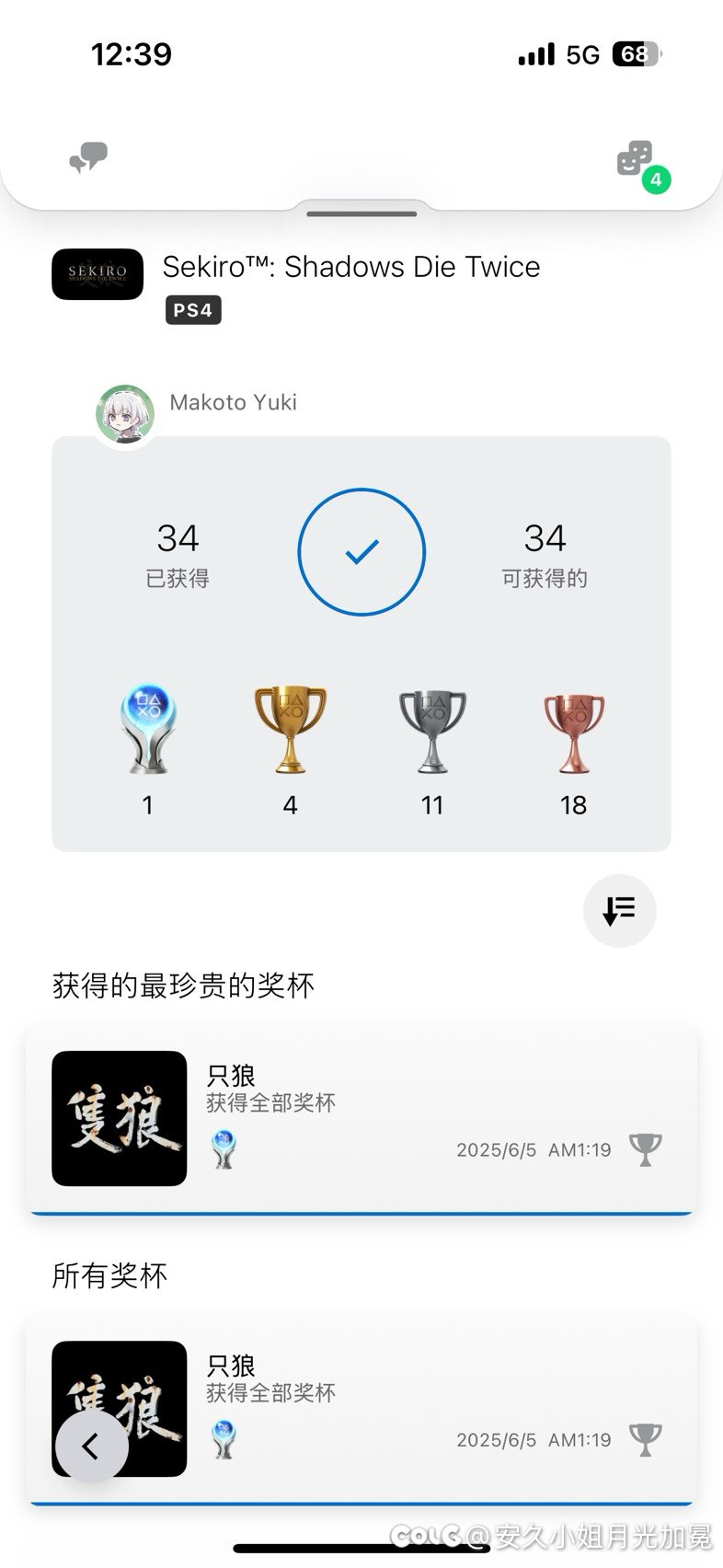Go back with the floating arrow button

(x=91, y=1447)
